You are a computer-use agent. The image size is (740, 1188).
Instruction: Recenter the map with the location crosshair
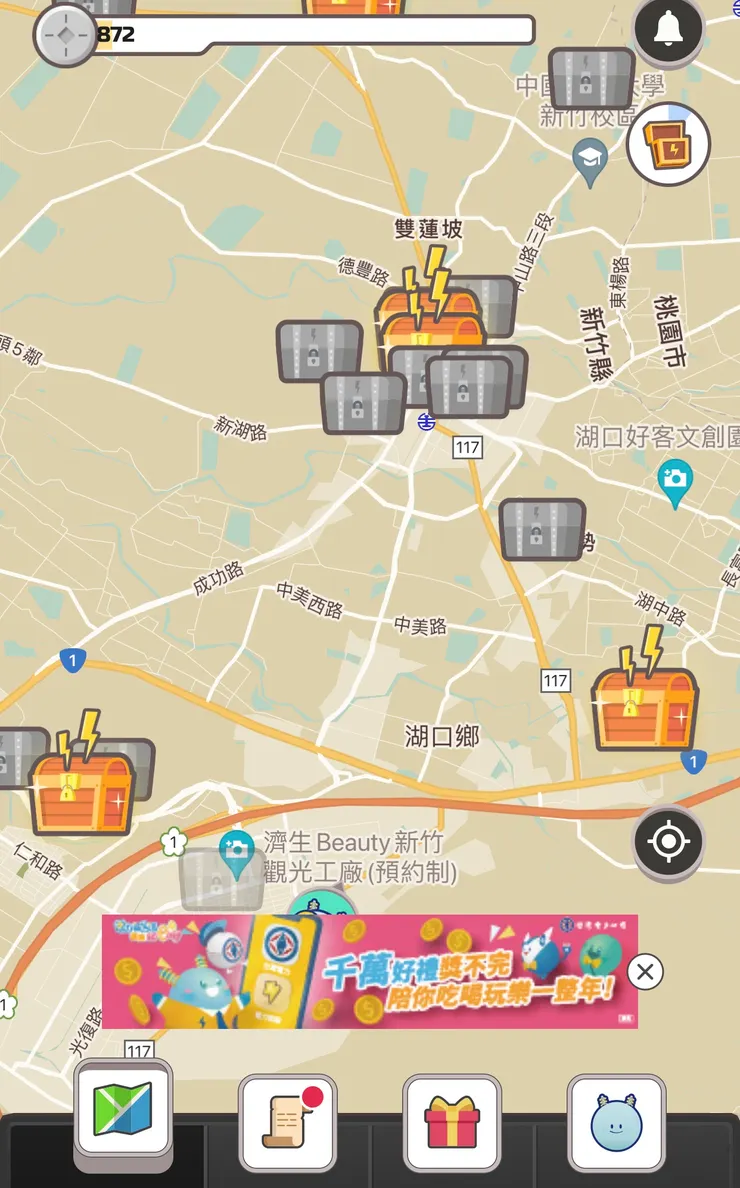(668, 841)
